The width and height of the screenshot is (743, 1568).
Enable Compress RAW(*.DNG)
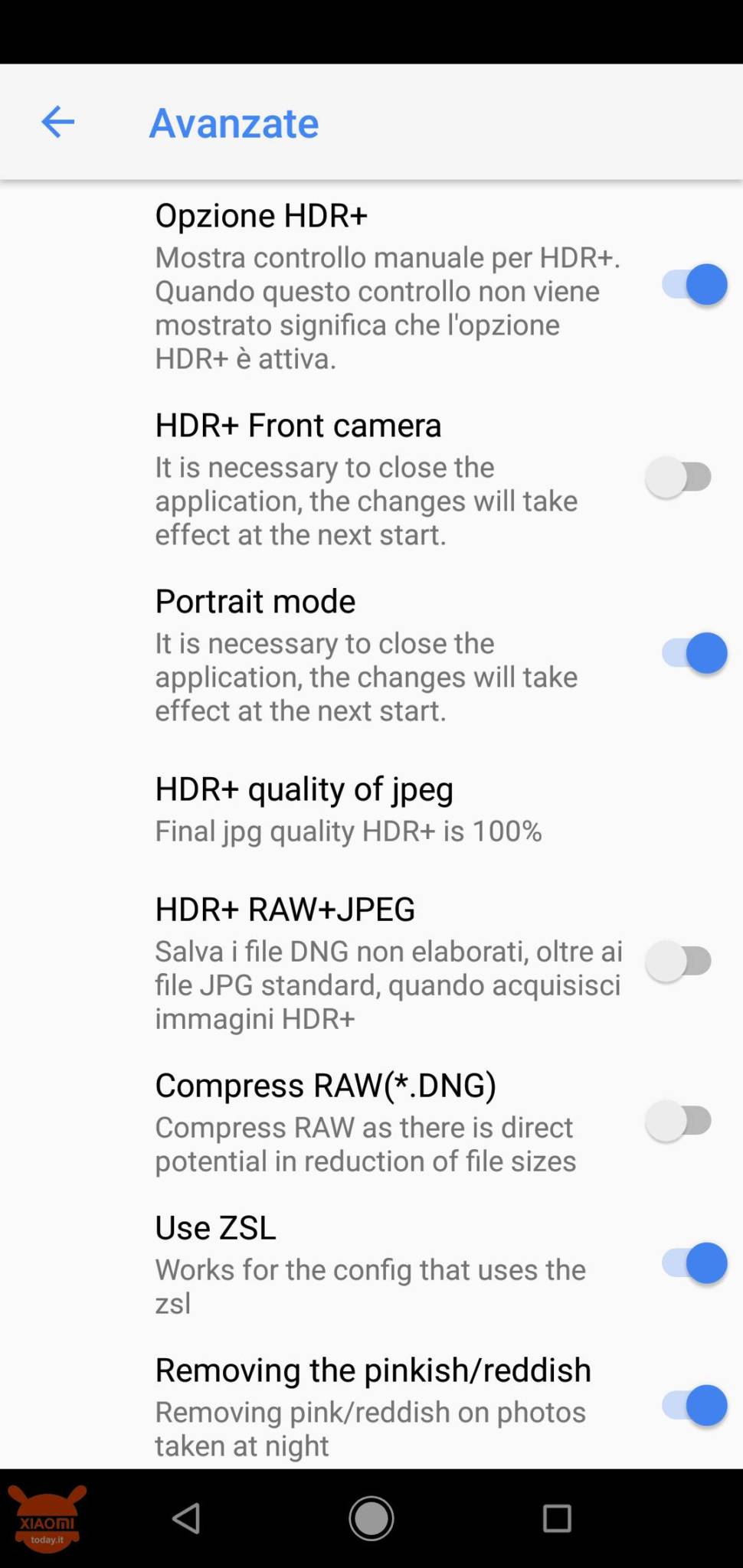(x=679, y=1121)
